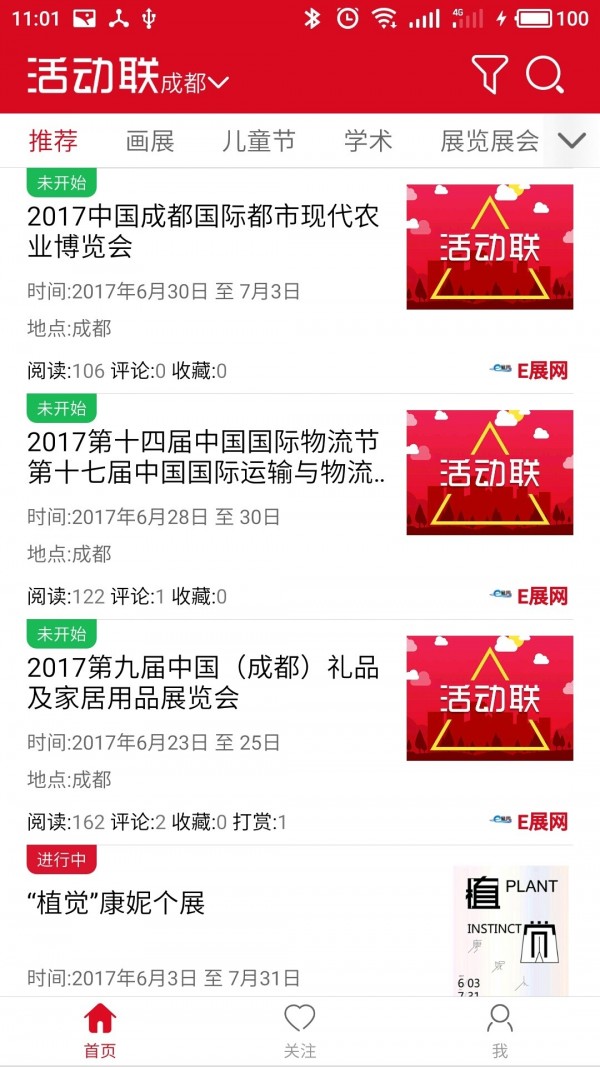Switch to the 画展 tab
The height and width of the screenshot is (1067, 600).
[150, 141]
